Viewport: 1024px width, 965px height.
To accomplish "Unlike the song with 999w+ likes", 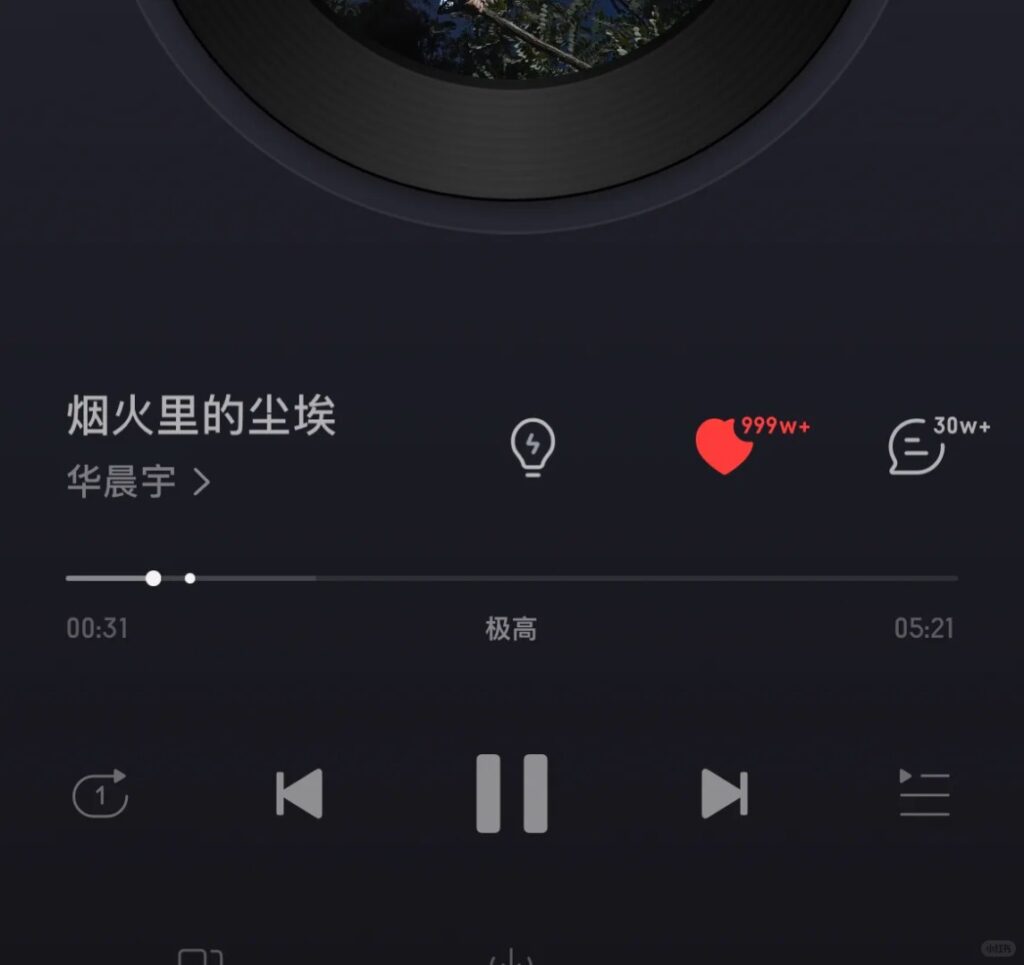I will [x=724, y=446].
